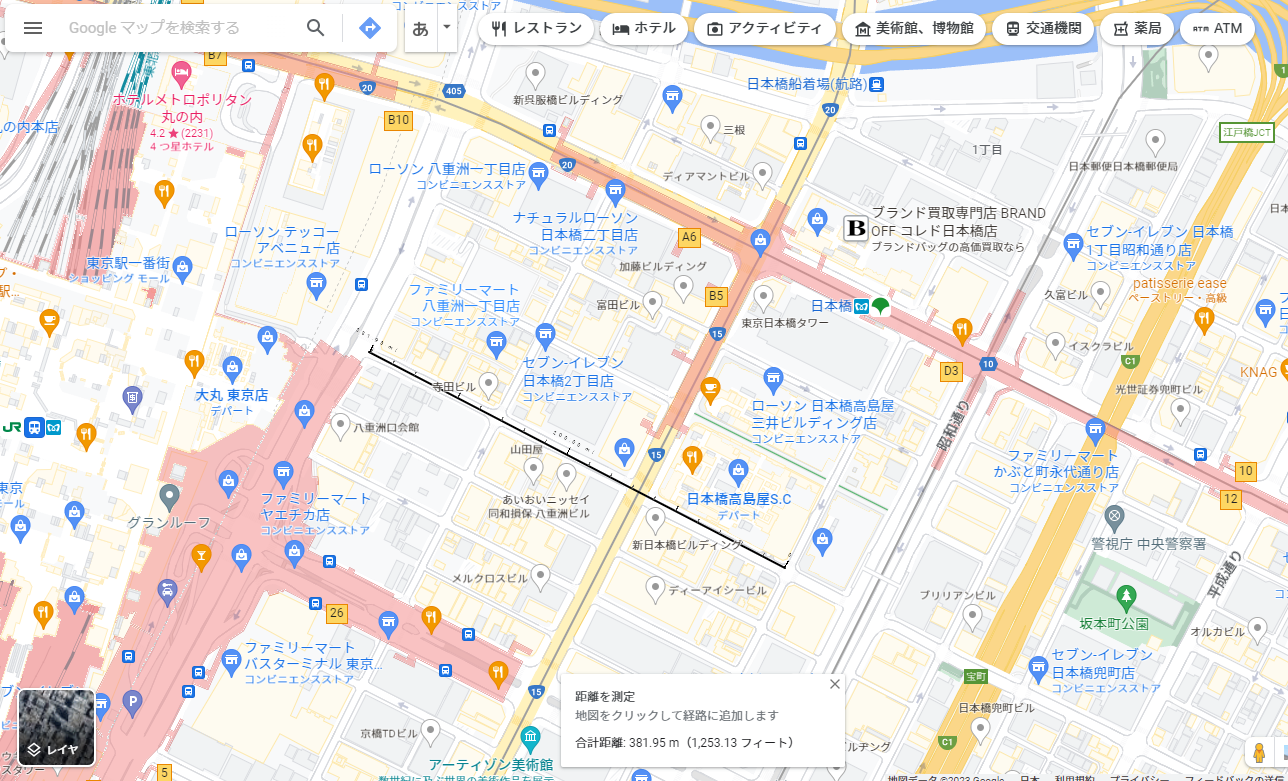Expand the input method dropdown arrow
1288x781 pixels.
(x=446, y=28)
